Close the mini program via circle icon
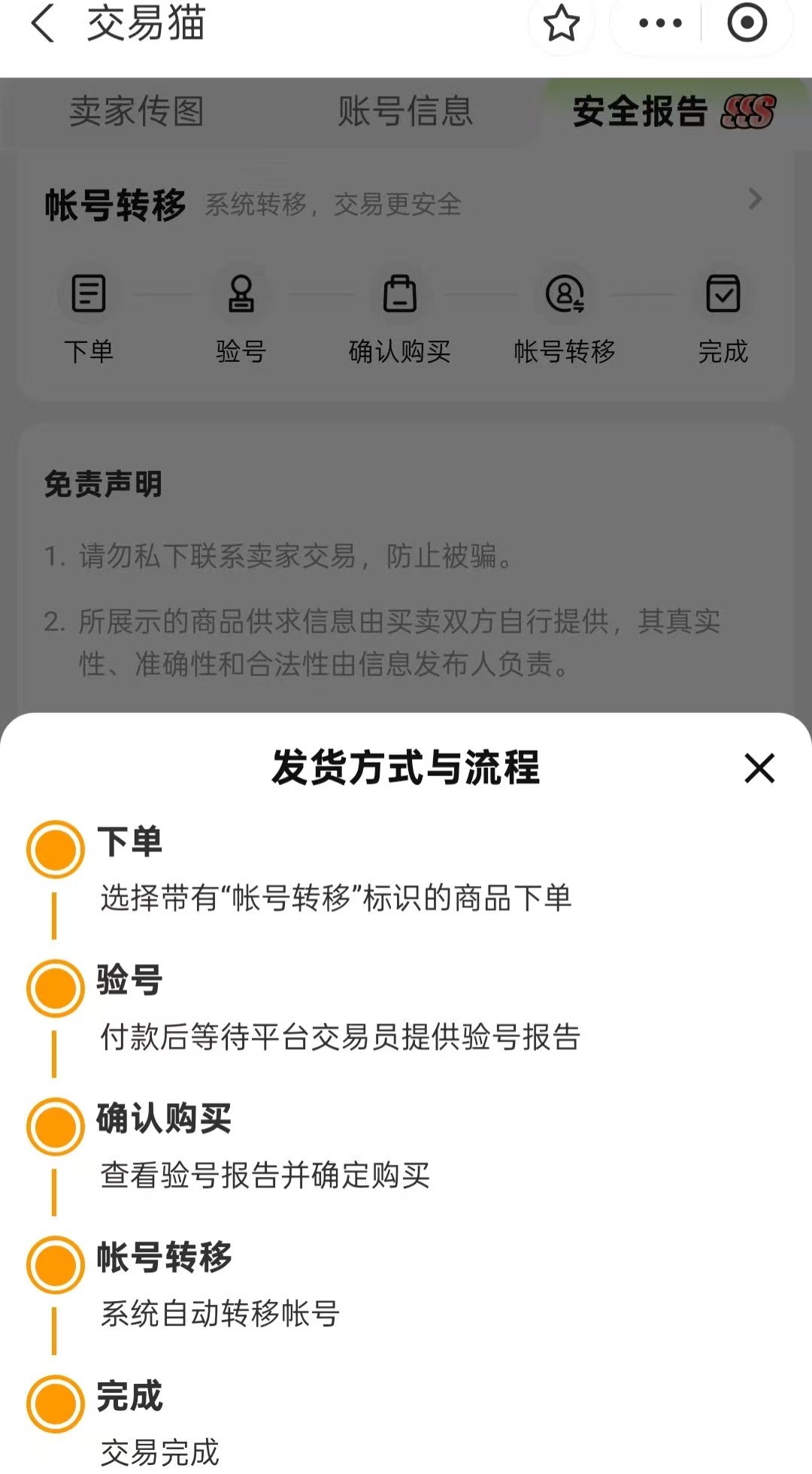The image size is (812, 1474). [747, 23]
